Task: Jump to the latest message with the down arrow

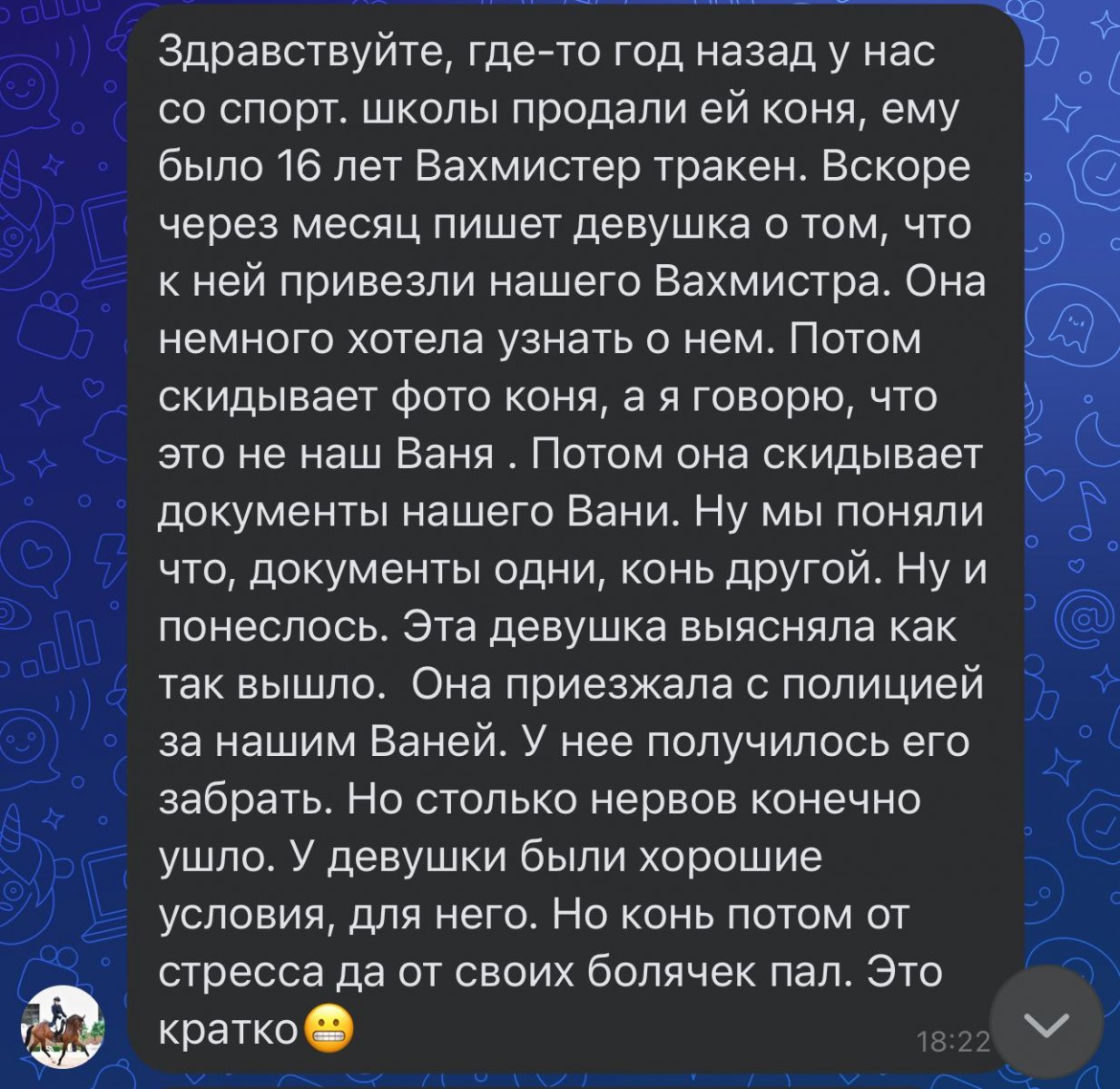Action: (1046, 1024)
